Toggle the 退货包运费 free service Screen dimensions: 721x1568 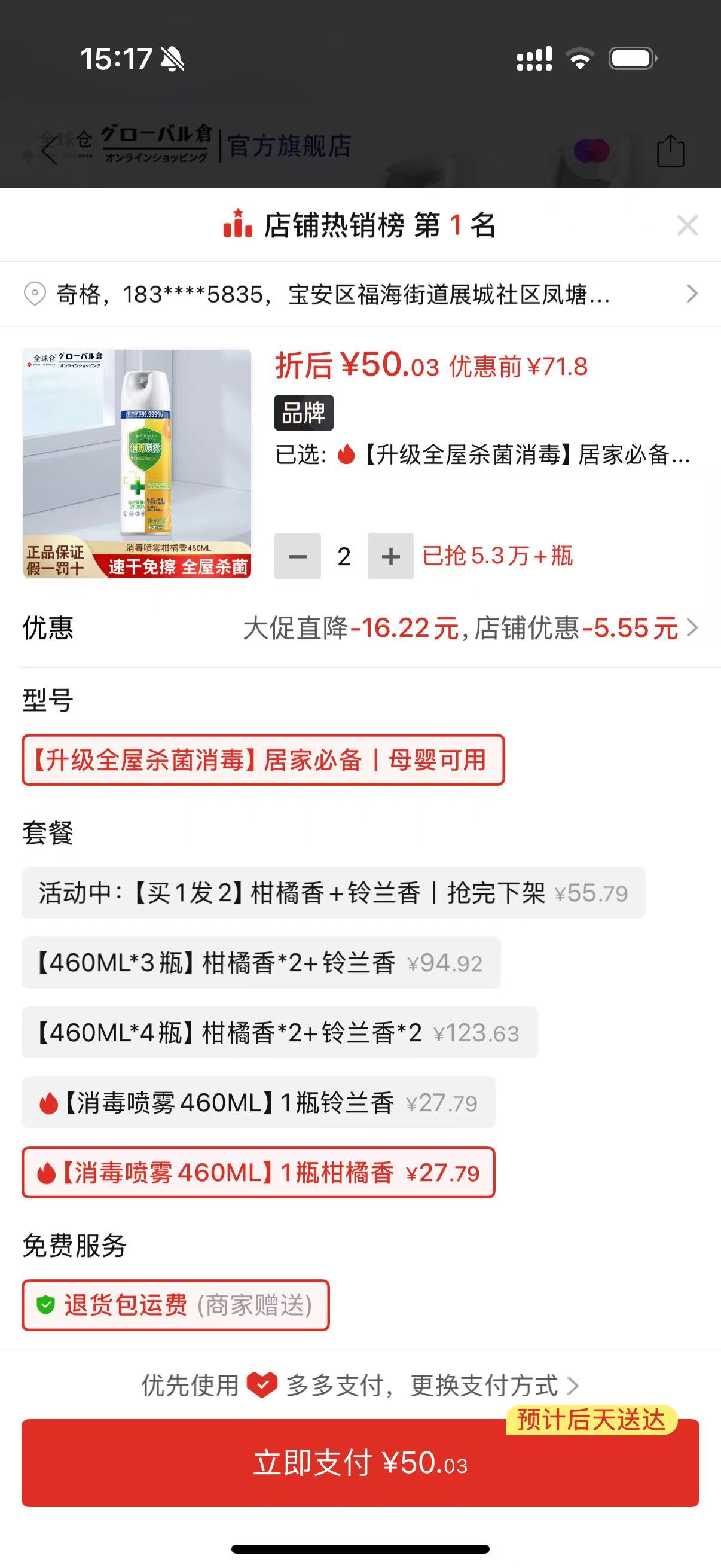point(175,1305)
